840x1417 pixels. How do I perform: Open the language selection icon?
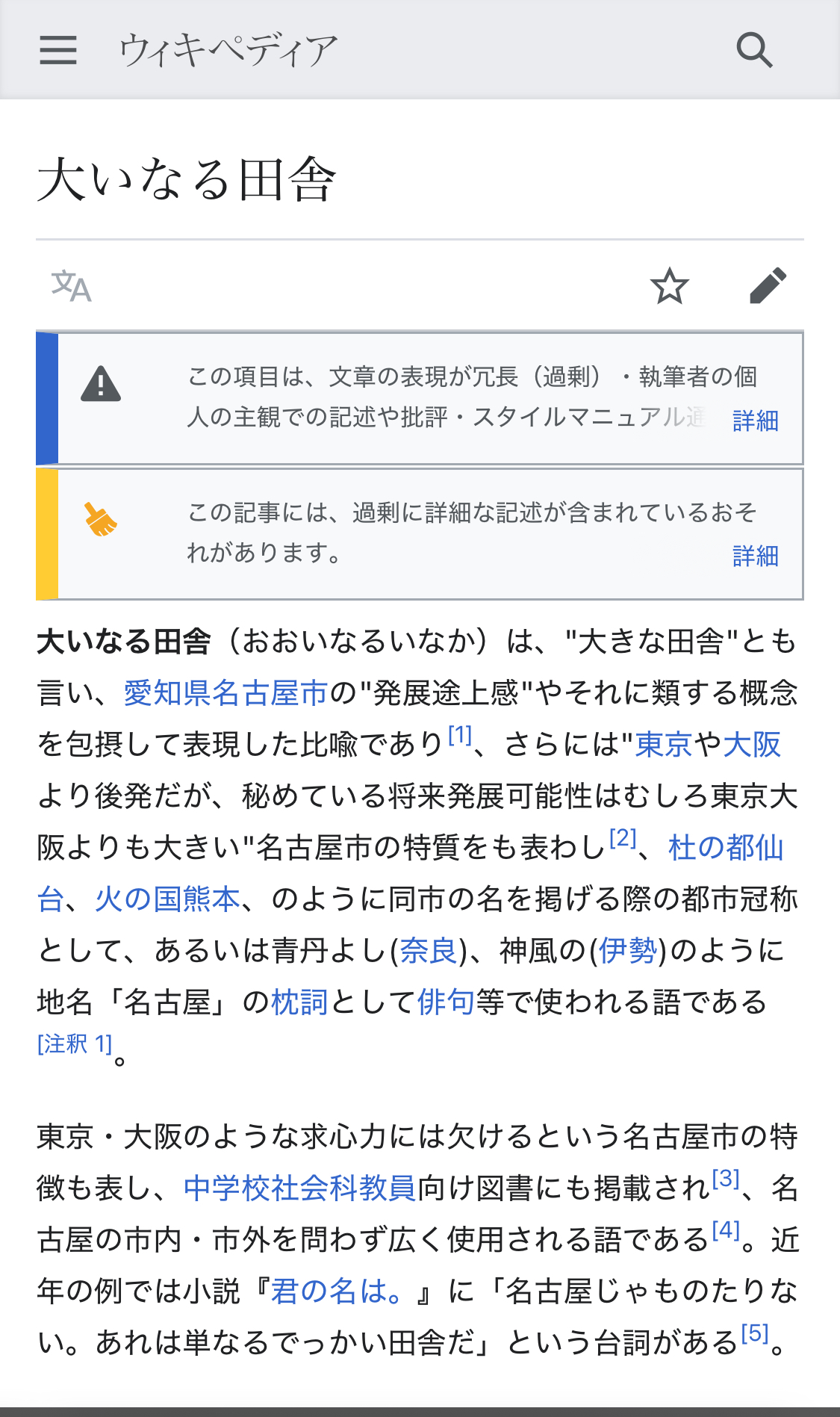coord(71,286)
